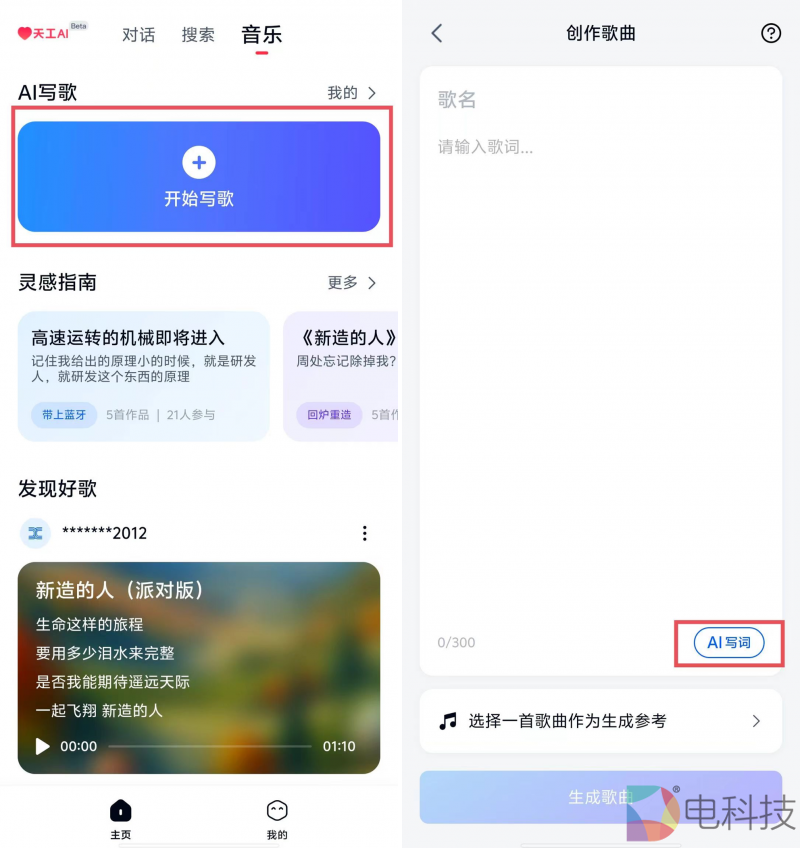Open the help question mark icon
The image size is (800, 848).
[770, 33]
